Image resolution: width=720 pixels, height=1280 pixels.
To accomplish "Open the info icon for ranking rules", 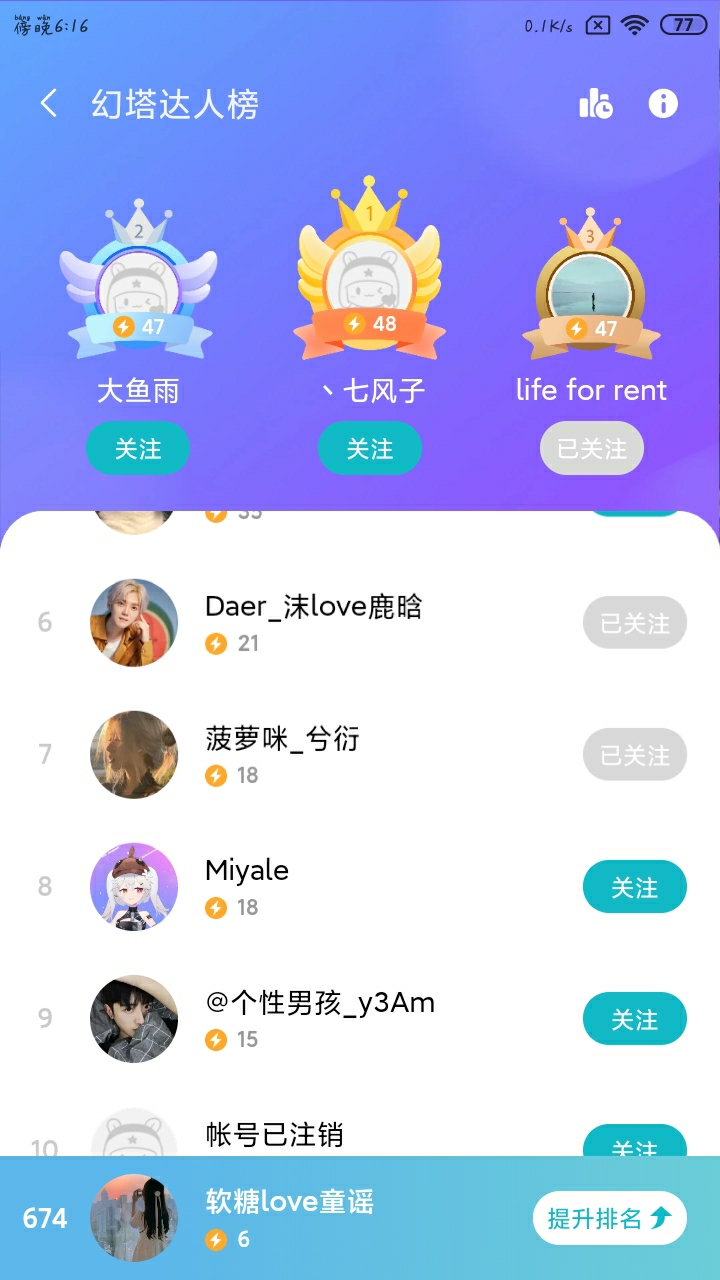I will coord(663,103).
